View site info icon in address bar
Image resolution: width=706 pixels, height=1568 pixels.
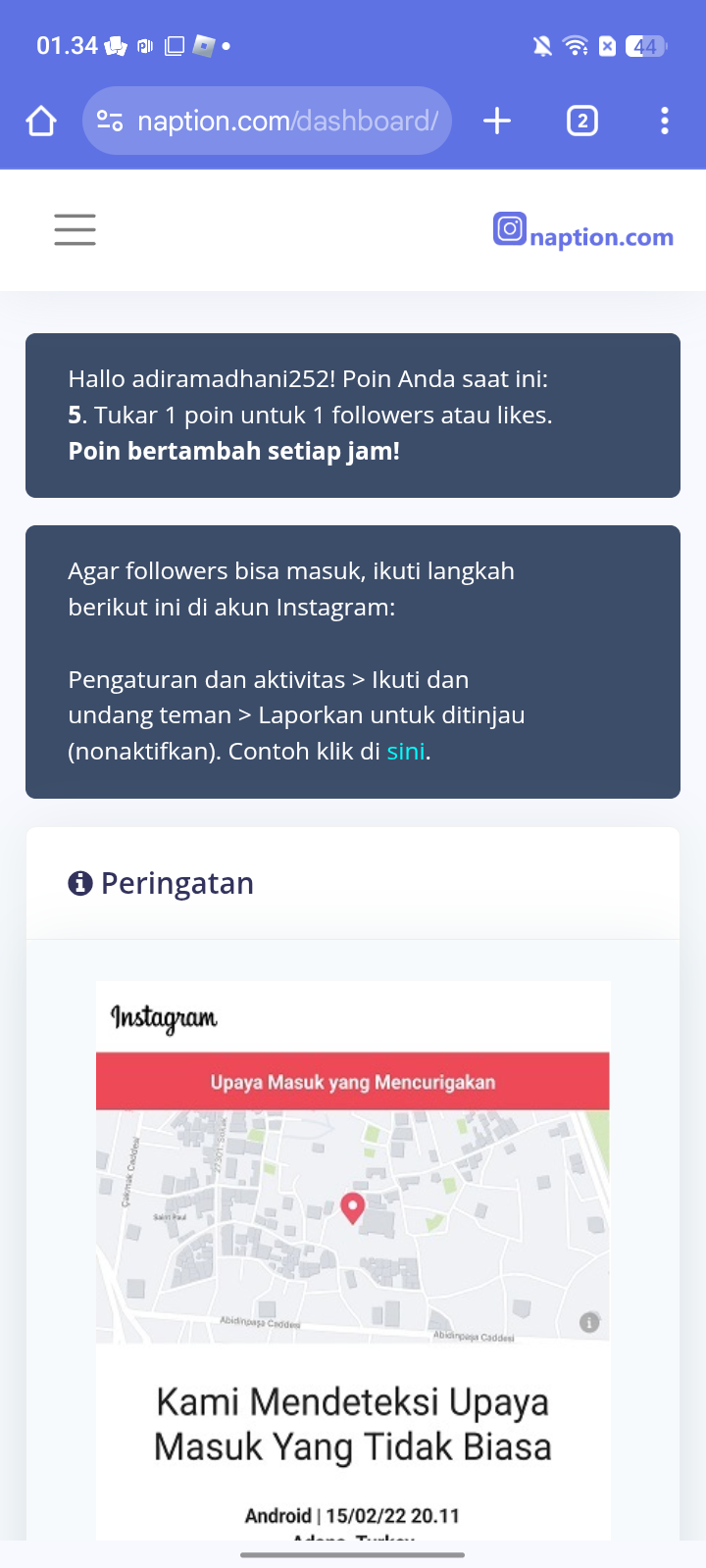(x=110, y=121)
